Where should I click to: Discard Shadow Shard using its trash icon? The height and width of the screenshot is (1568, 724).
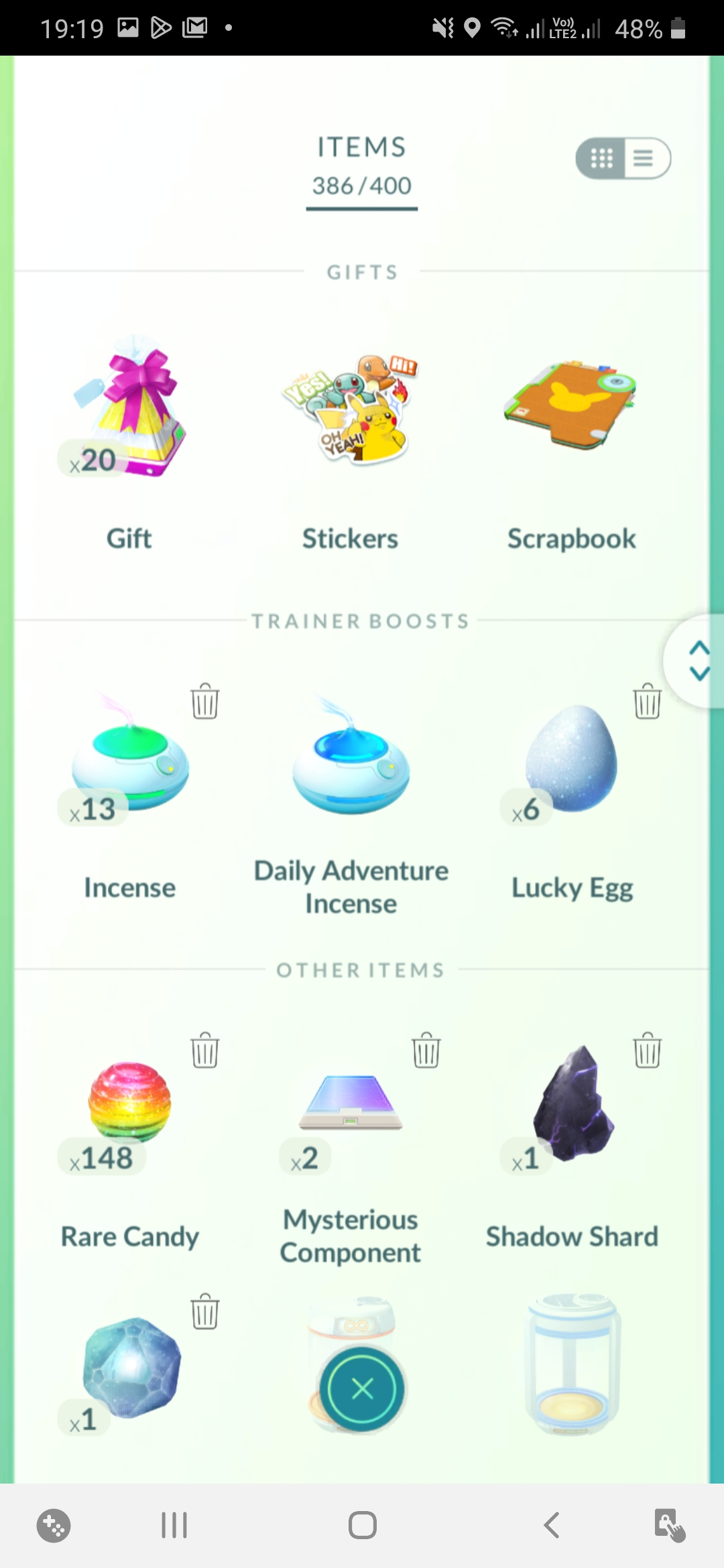click(x=647, y=1050)
